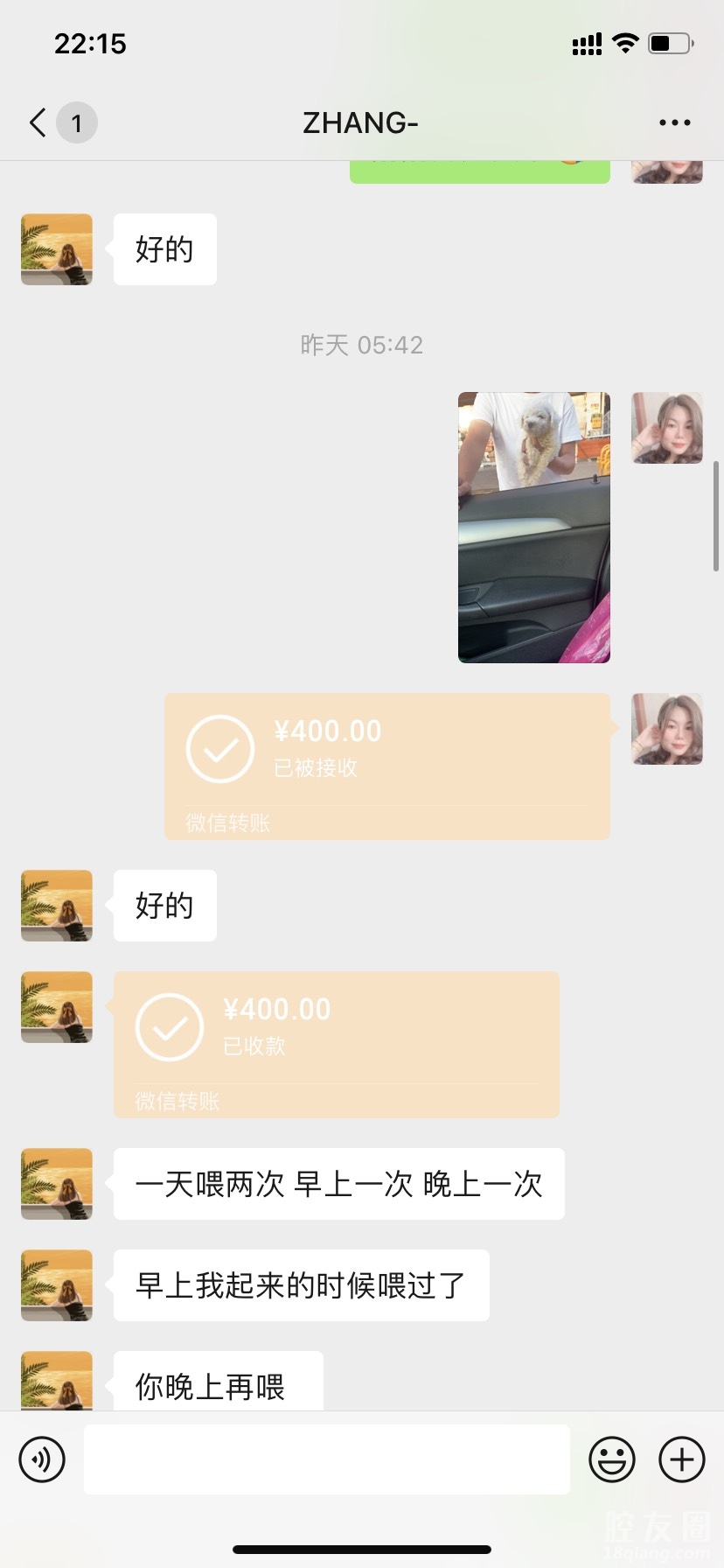Open chat options three-dot menu
Image resolution: width=724 pixels, height=1568 pixels.
[674, 123]
